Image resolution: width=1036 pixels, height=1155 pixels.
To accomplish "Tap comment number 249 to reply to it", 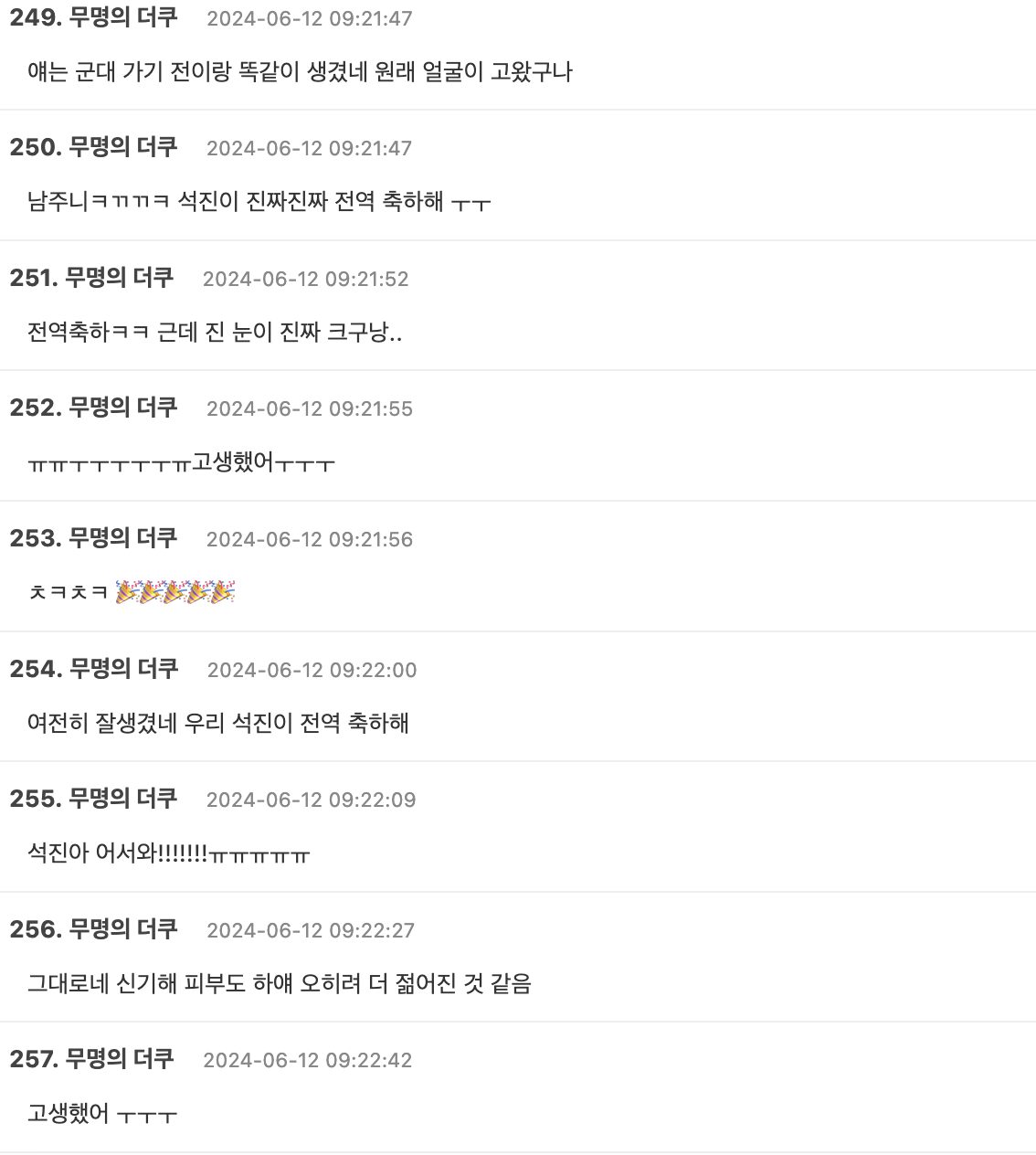I will tap(34, 17).
